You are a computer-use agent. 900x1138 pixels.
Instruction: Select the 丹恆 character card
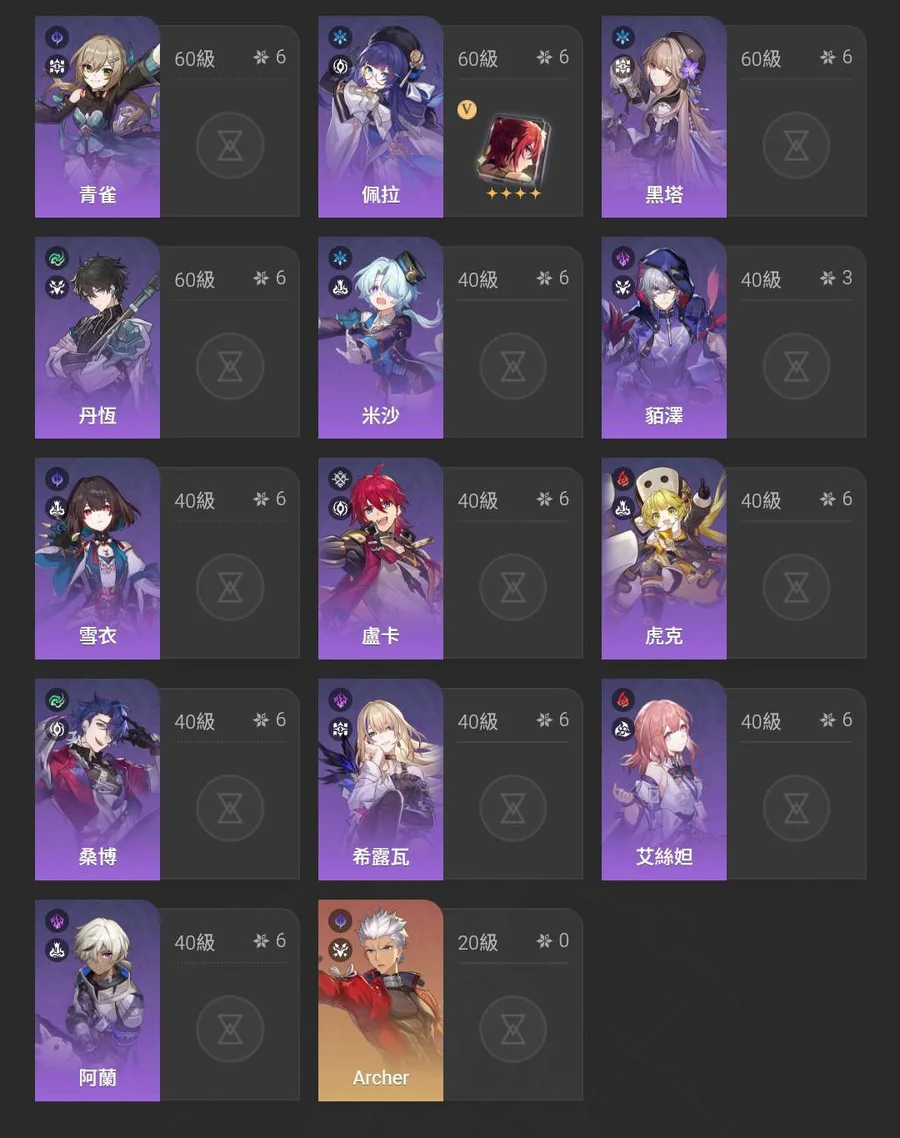[x=97, y=338]
